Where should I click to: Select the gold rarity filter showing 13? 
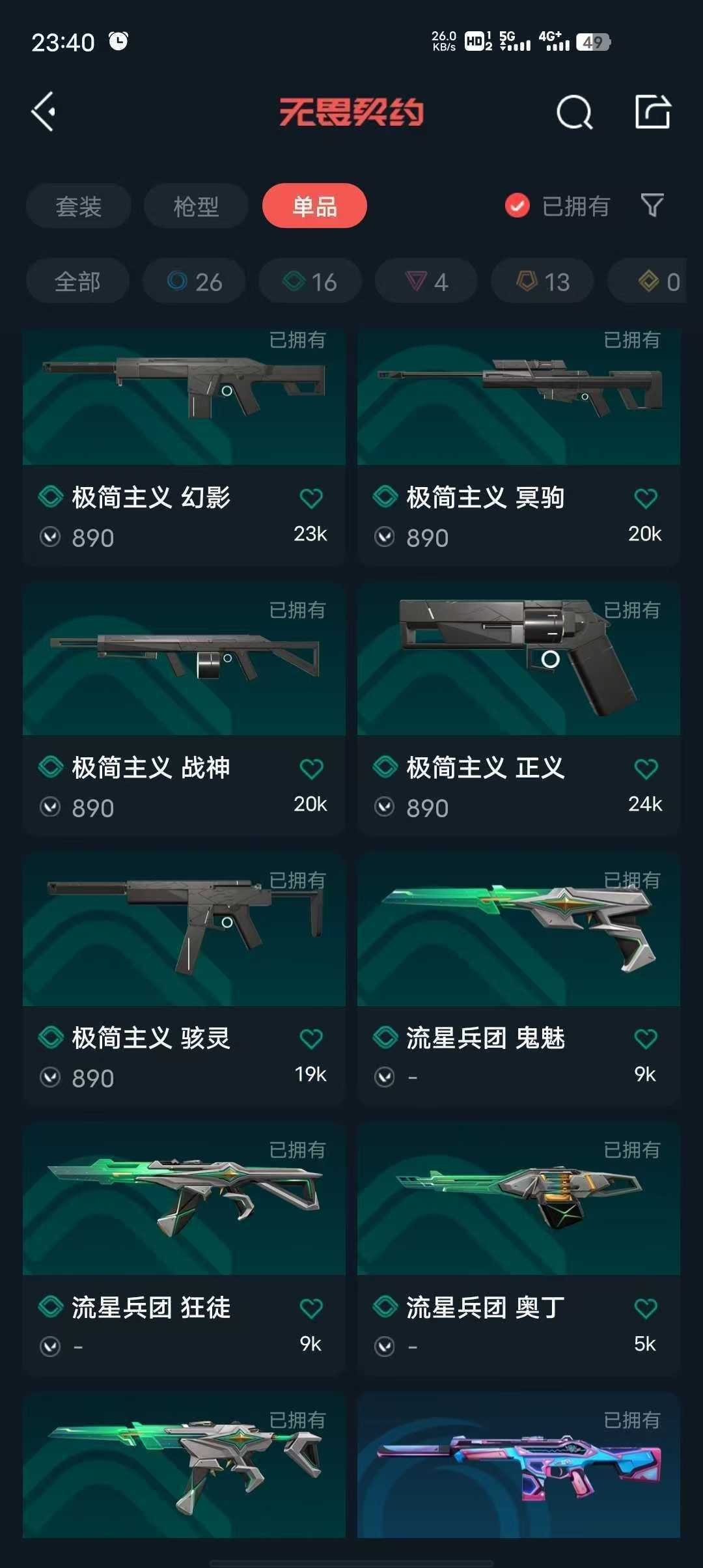coord(541,281)
